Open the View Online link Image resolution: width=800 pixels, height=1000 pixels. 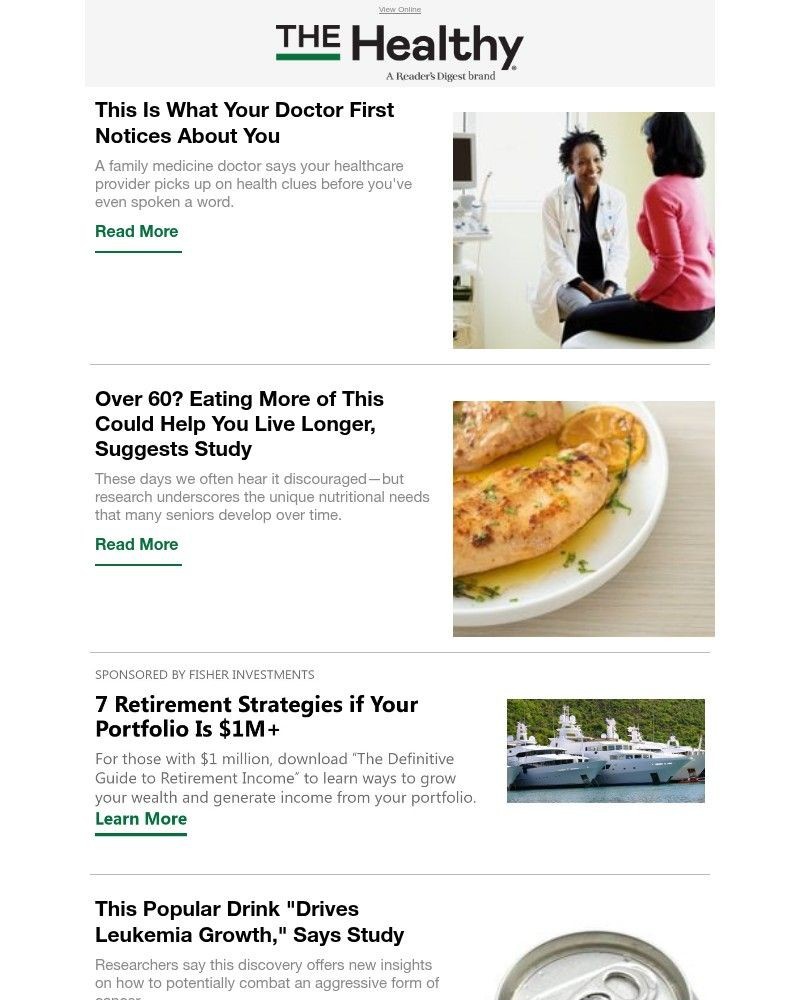pos(399,9)
